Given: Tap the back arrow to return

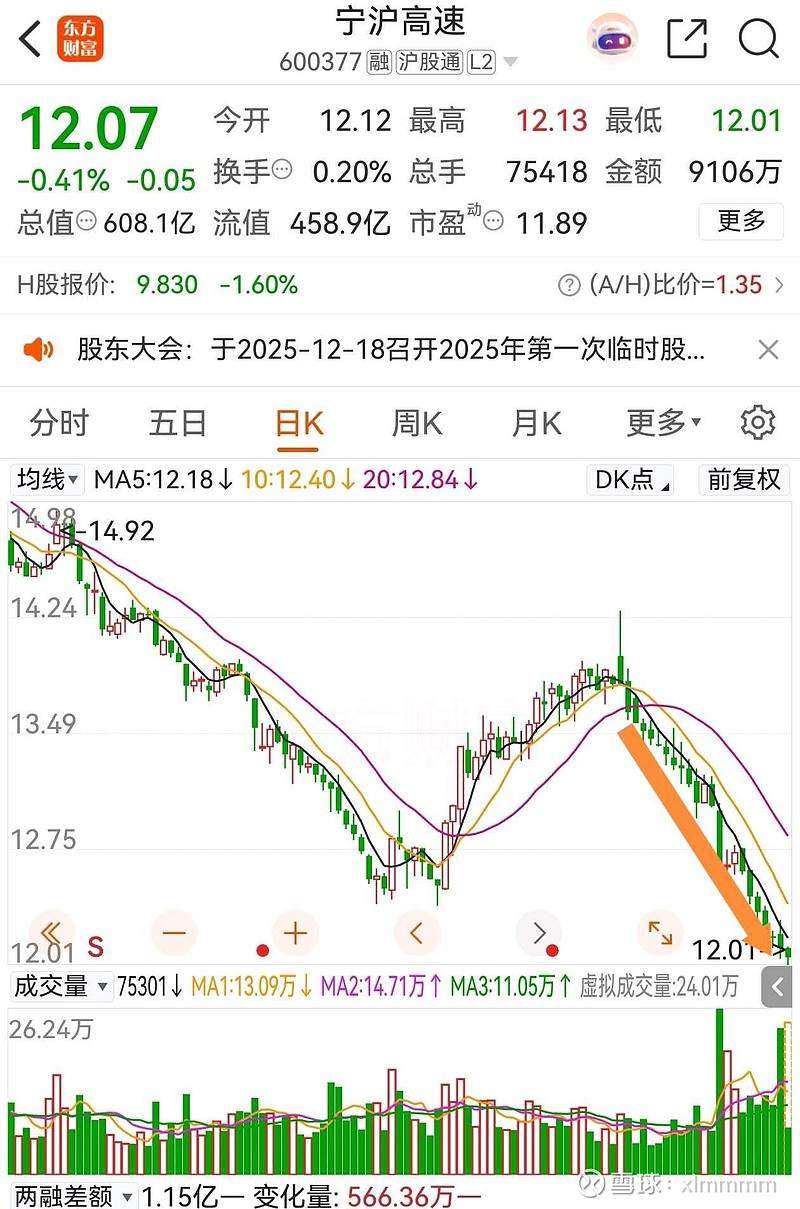Looking at the screenshot, I should [28, 38].
